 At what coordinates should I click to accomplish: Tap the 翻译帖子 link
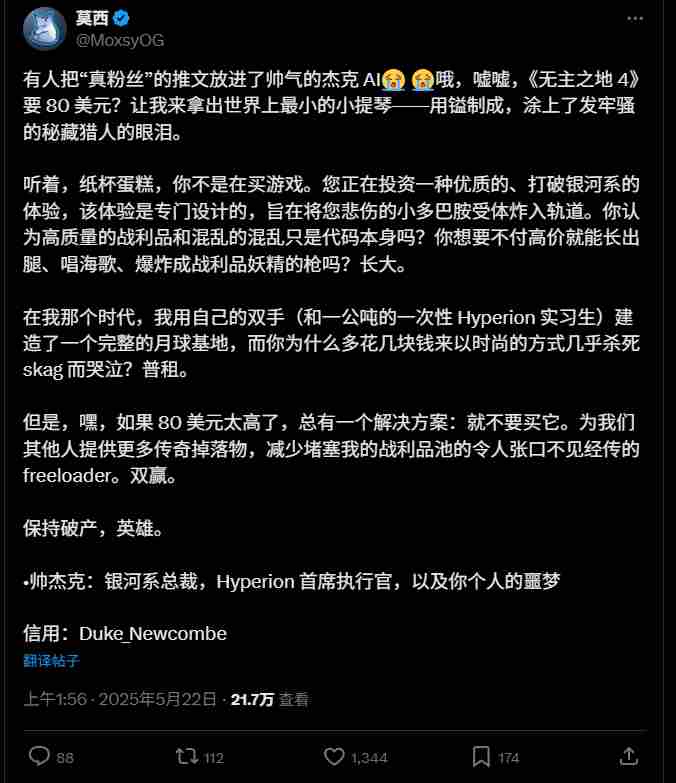click(52, 661)
